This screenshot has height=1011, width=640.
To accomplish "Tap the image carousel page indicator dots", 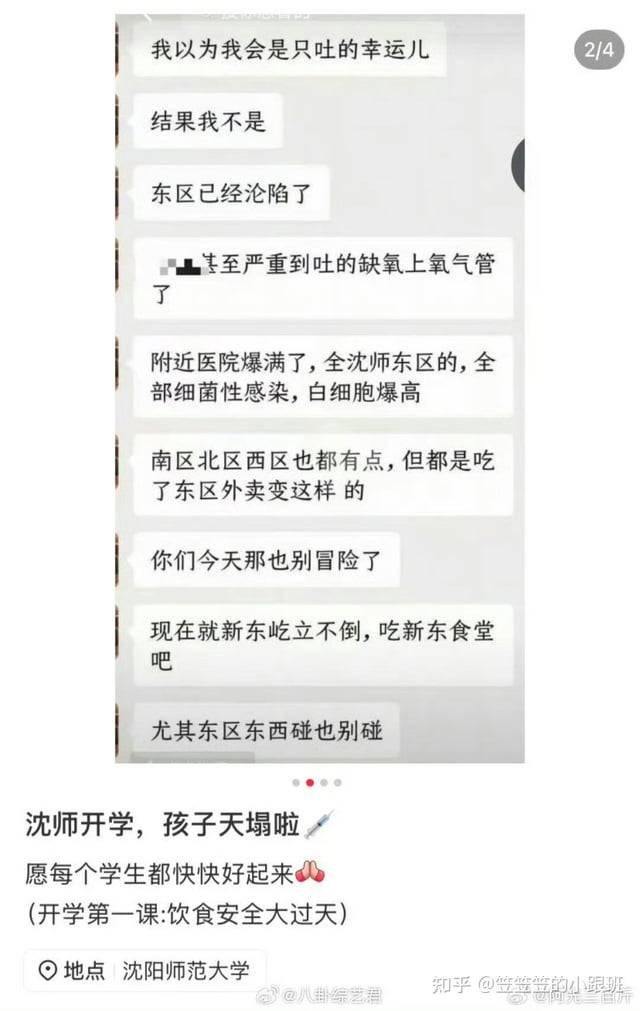I will click(317, 782).
